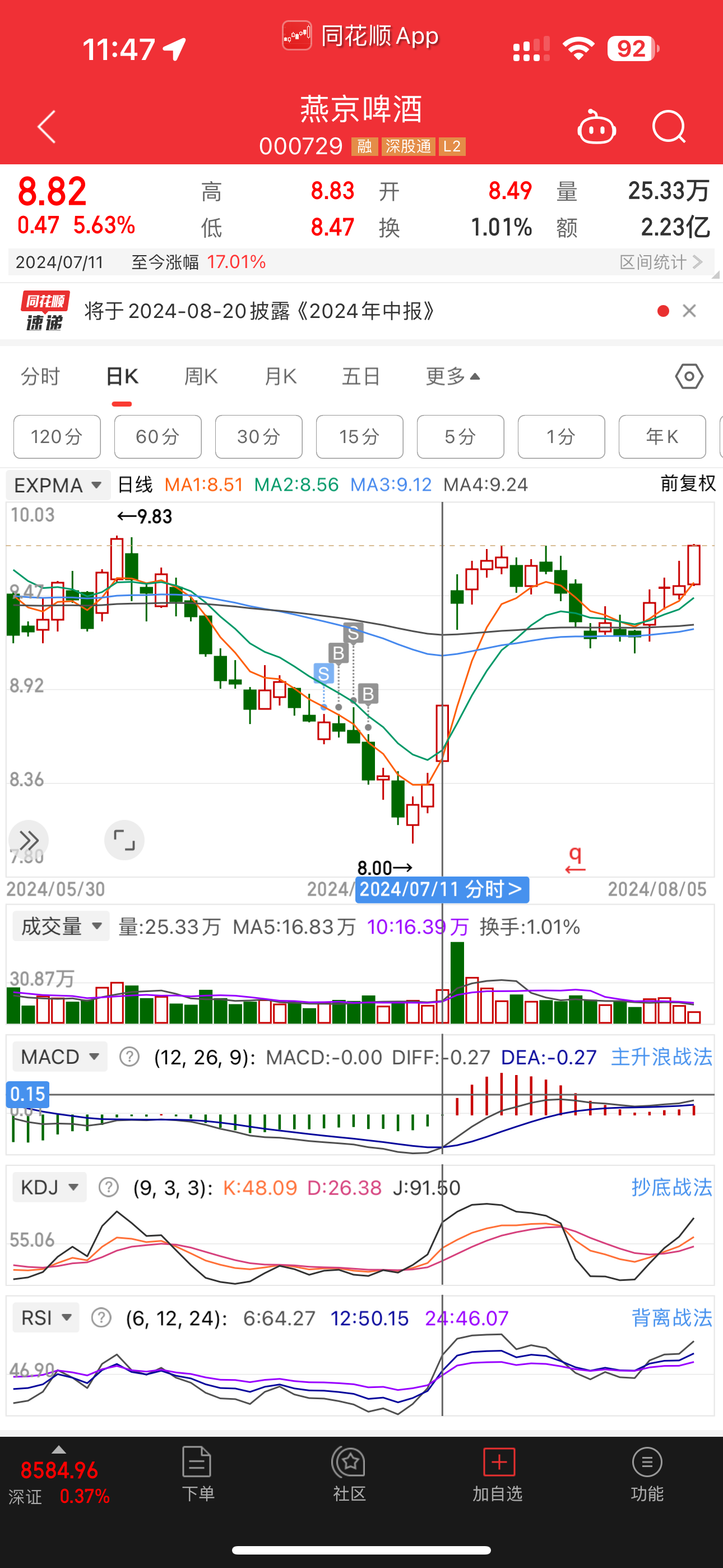Go back from the stock page
Image resolution: width=723 pixels, height=1568 pixels.
[x=47, y=127]
